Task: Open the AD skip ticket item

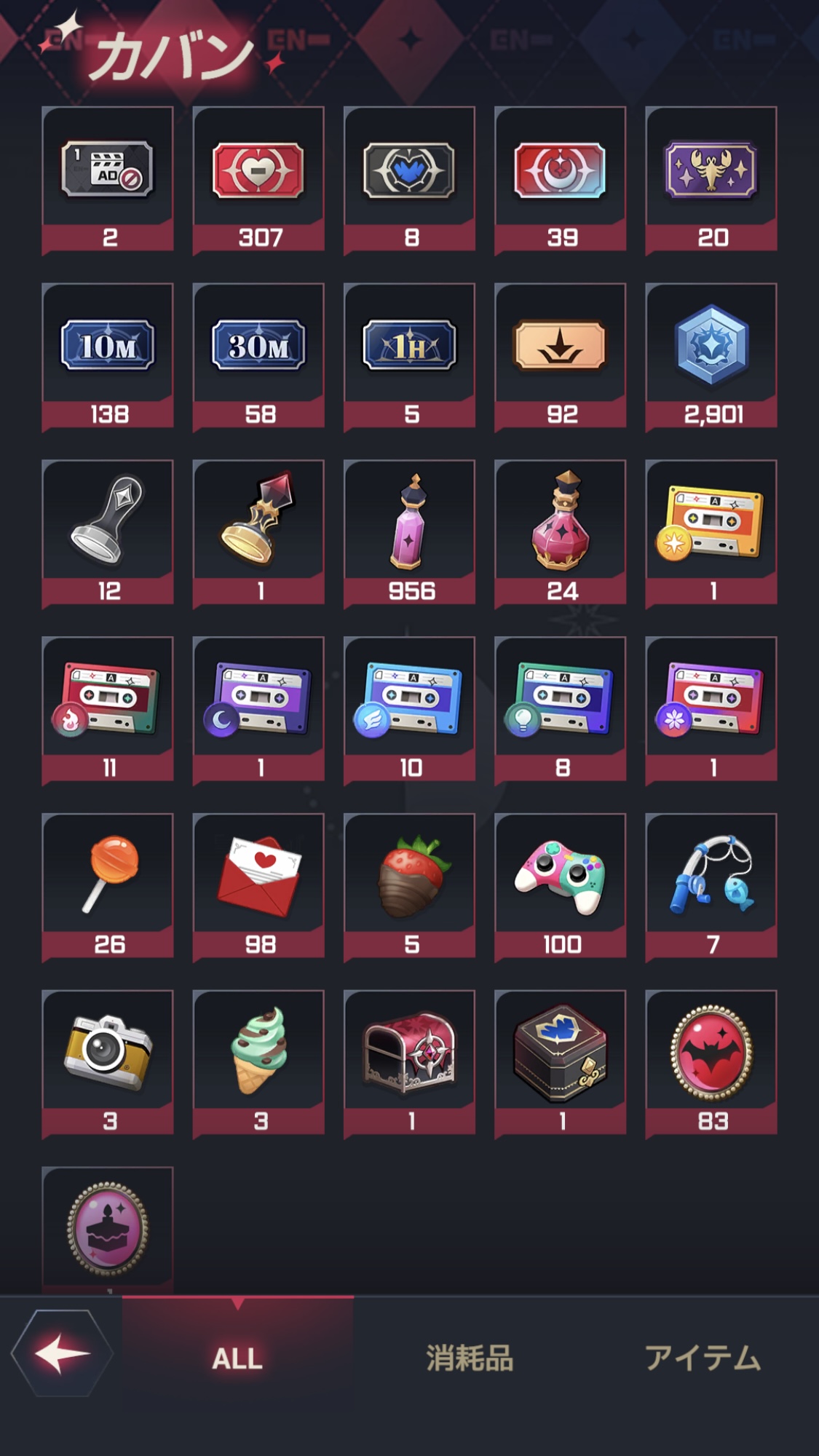Action: [108, 178]
